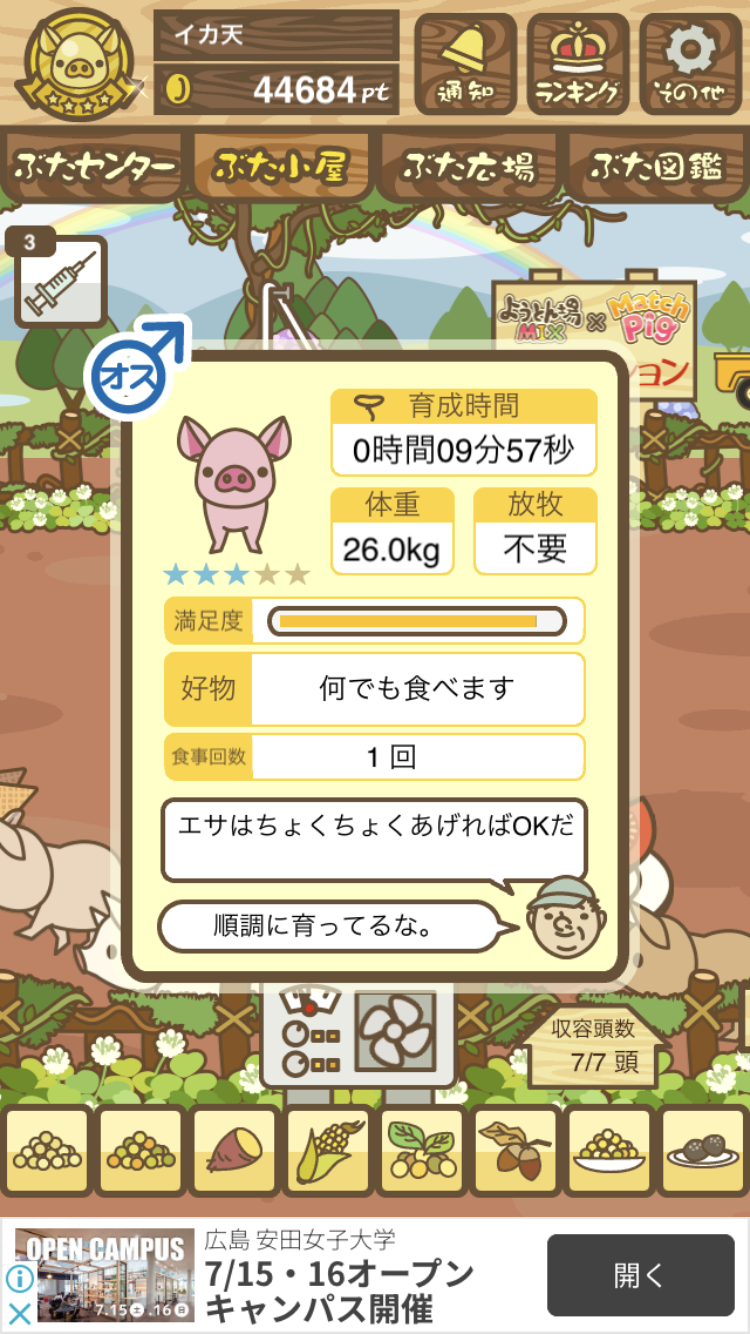The height and width of the screenshot is (1334, 750).
Task: Feed the sweet potato
Action: coord(234,1152)
